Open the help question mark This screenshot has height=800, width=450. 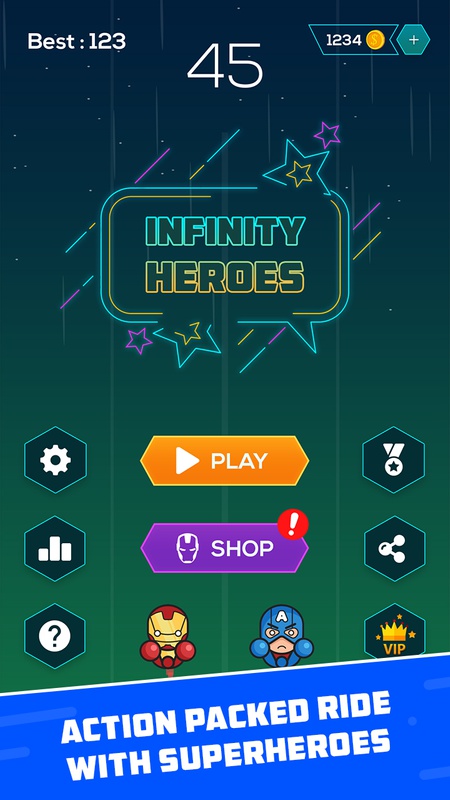pyautogui.click(x=55, y=636)
